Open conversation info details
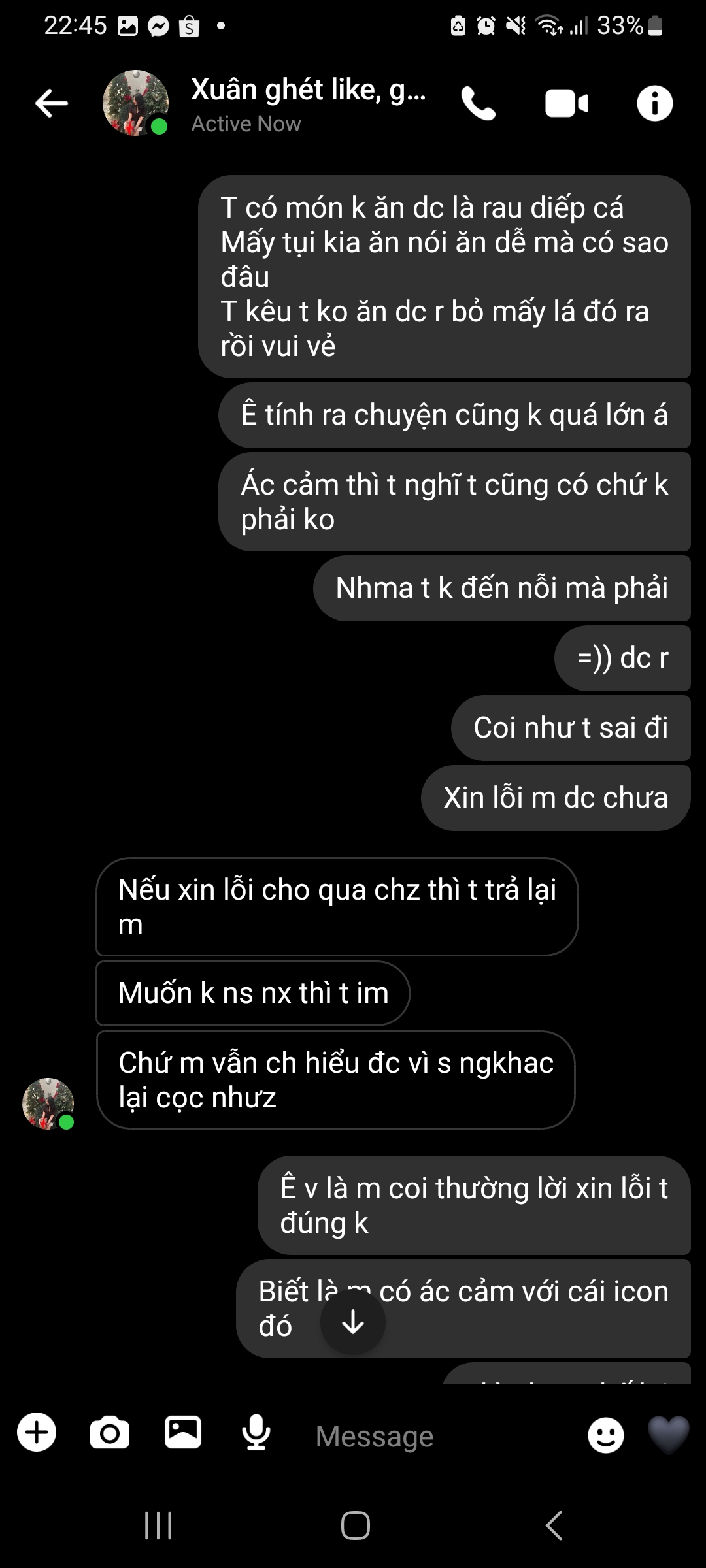The width and height of the screenshot is (706, 1568). click(x=654, y=104)
